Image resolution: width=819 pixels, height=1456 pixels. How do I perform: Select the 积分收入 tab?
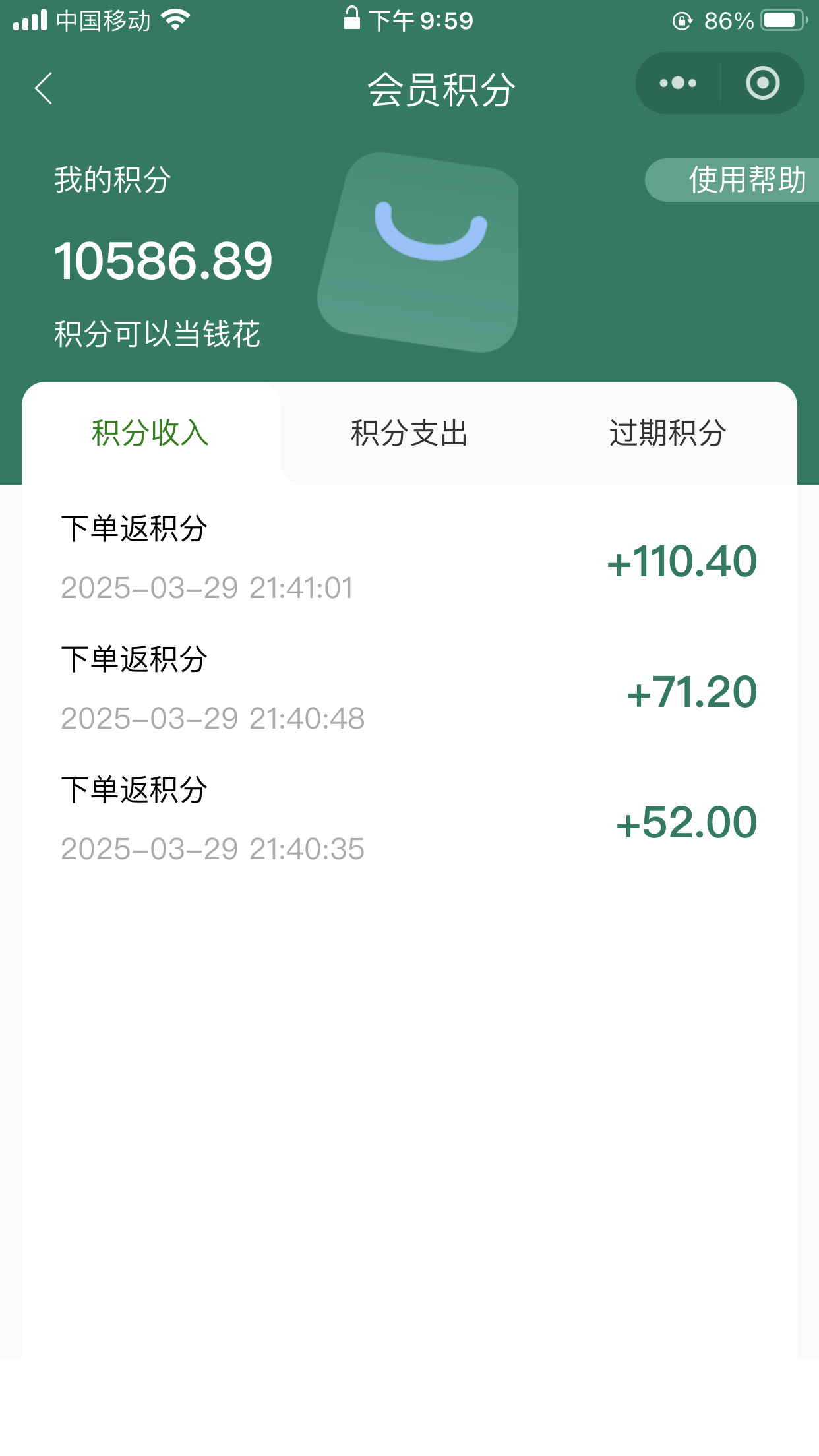150,433
